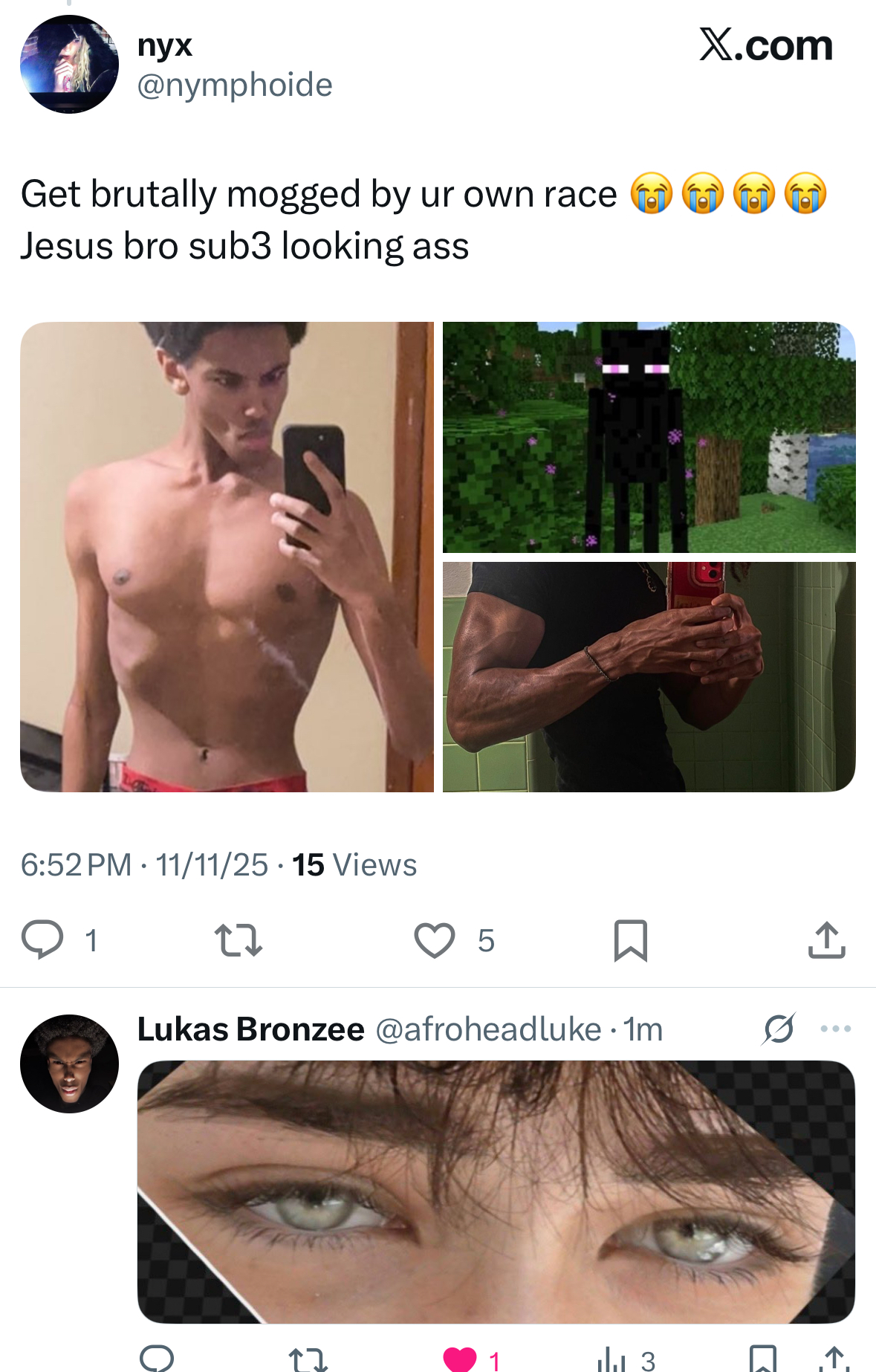Reply to Lukas Bronzee's comment
Screen dimensions: 876x1372
[157, 1359]
